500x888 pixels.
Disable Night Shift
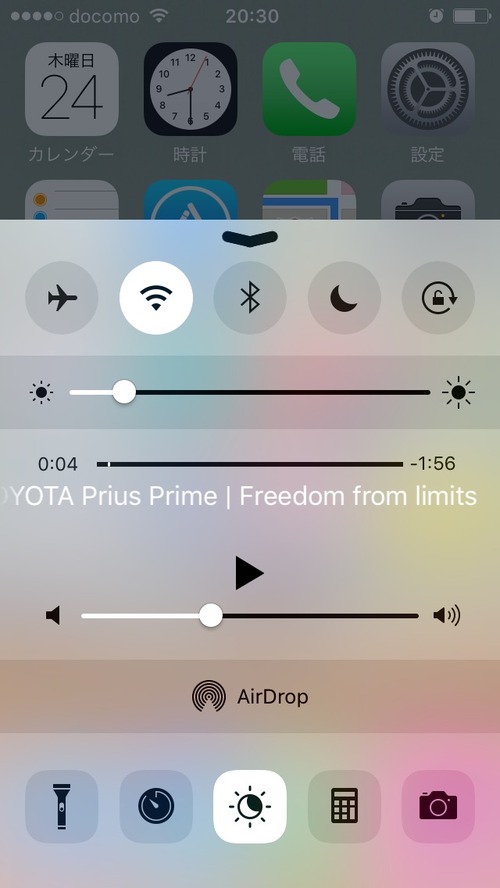pyautogui.click(x=250, y=806)
